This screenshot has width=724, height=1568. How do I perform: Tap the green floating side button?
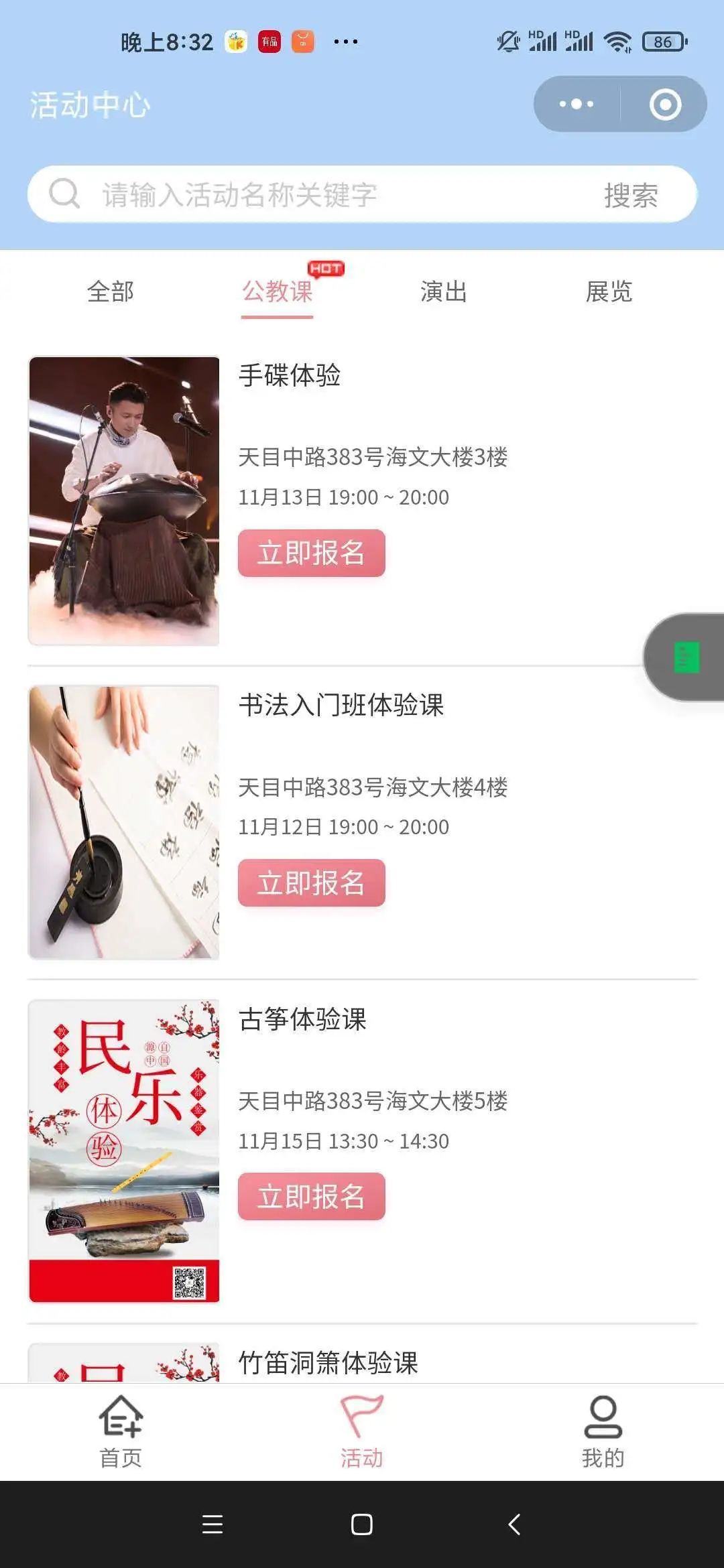686,657
